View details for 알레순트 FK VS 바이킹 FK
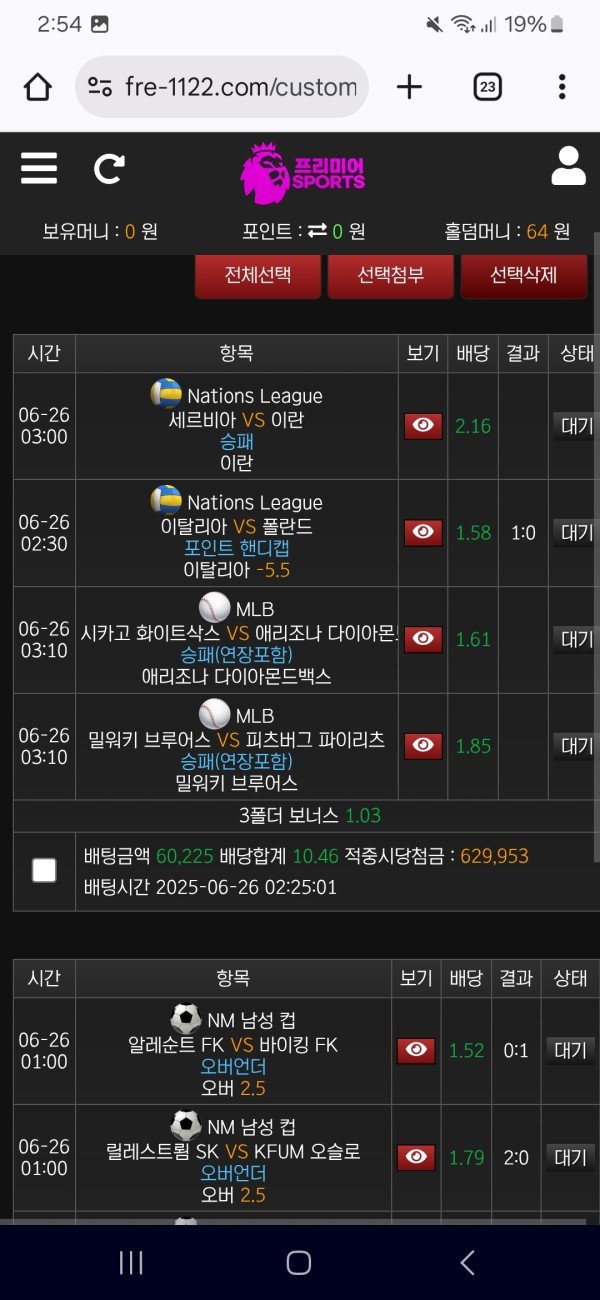Viewport: 600px width, 1300px height. 417,1050
